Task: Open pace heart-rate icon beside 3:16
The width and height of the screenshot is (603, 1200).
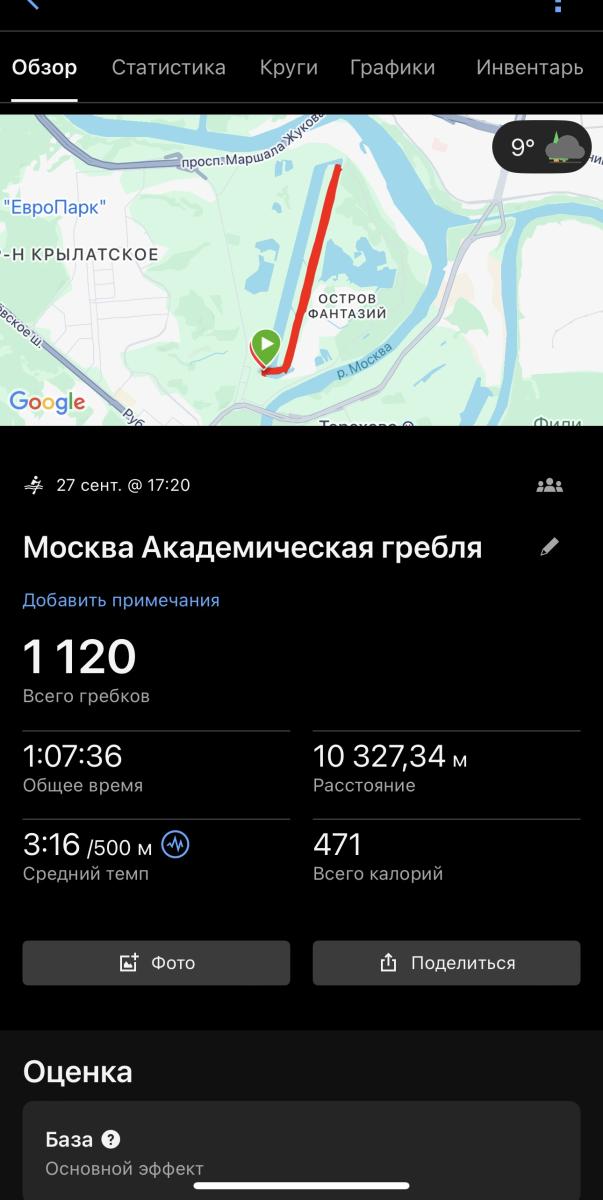Action: tap(175, 845)
